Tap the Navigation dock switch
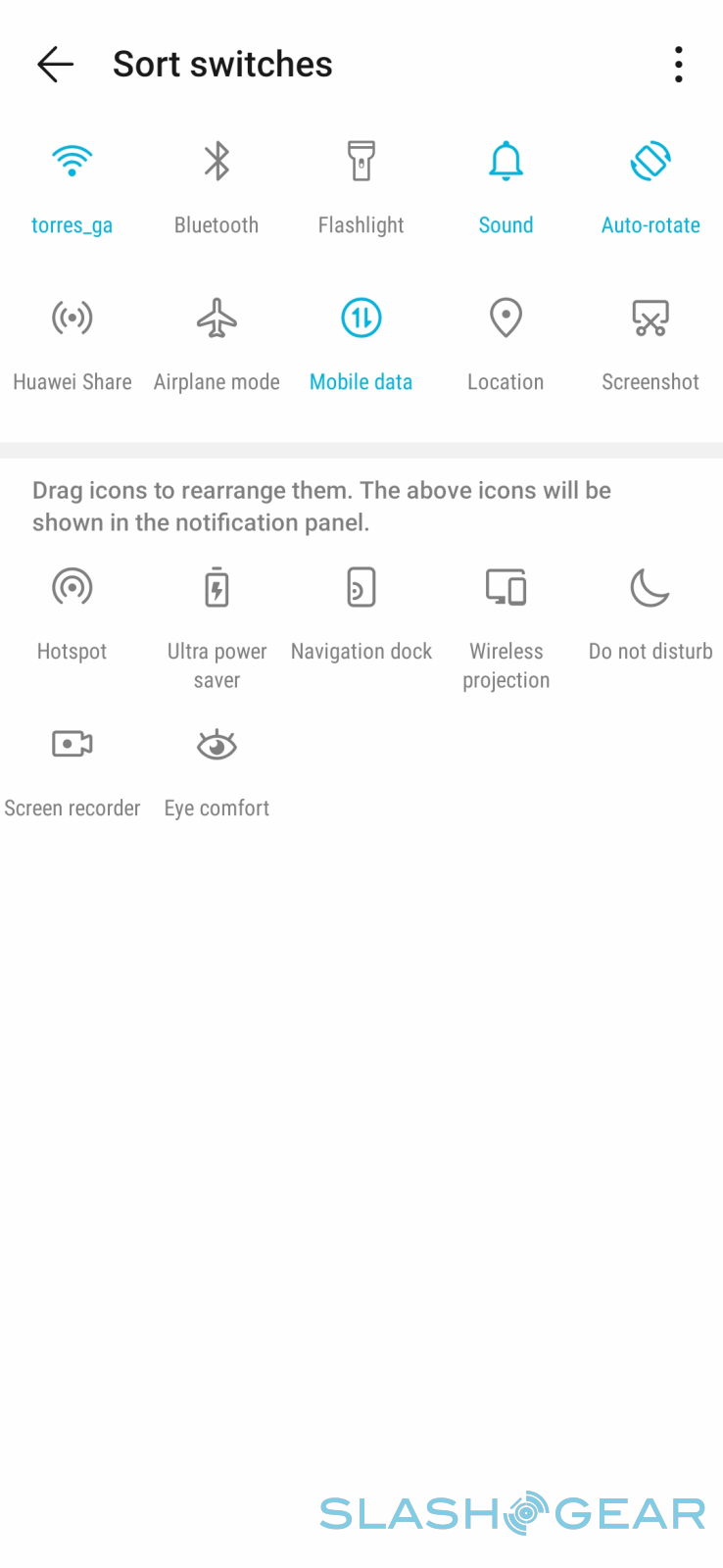The width and height of the screenshot is (723, 1568). tap(361, 588)
